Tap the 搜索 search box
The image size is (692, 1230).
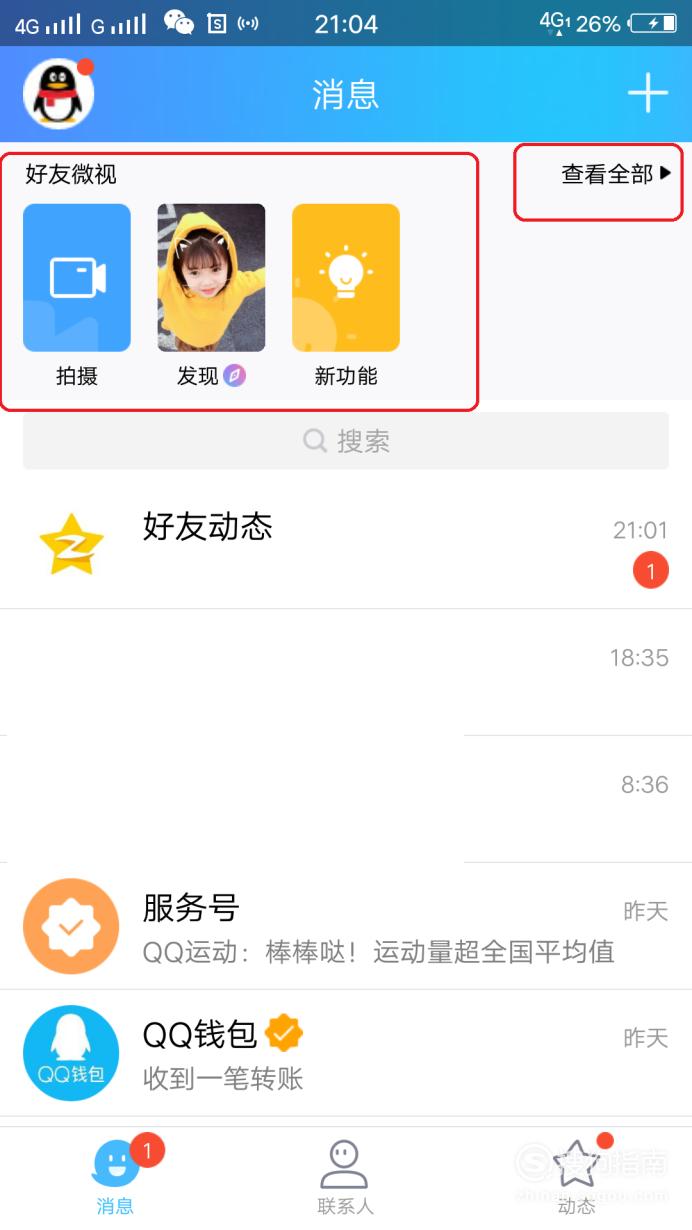[x=346, y=441]
